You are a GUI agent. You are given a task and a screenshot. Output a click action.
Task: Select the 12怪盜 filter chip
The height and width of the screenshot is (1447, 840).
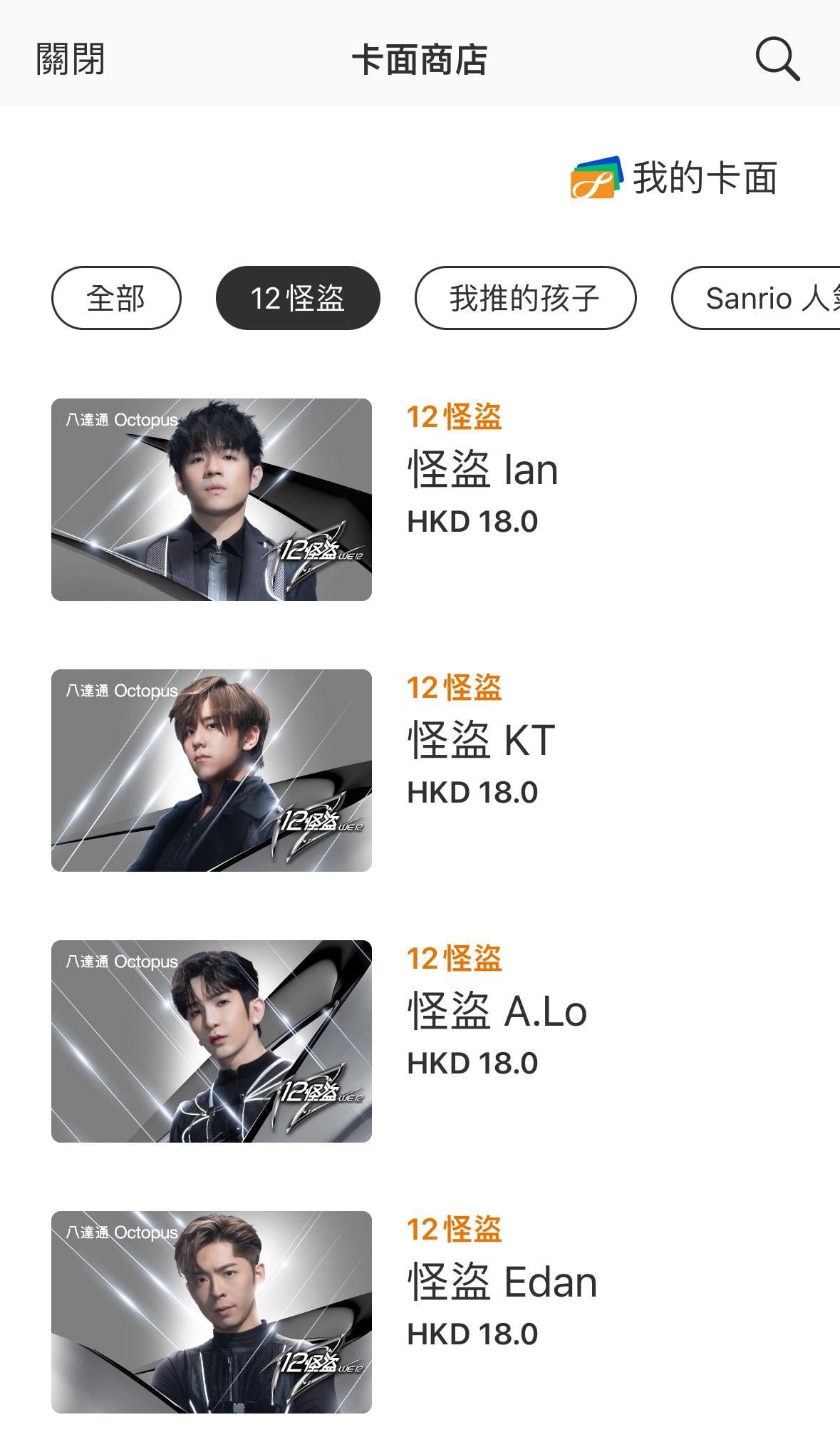point(298,298)
